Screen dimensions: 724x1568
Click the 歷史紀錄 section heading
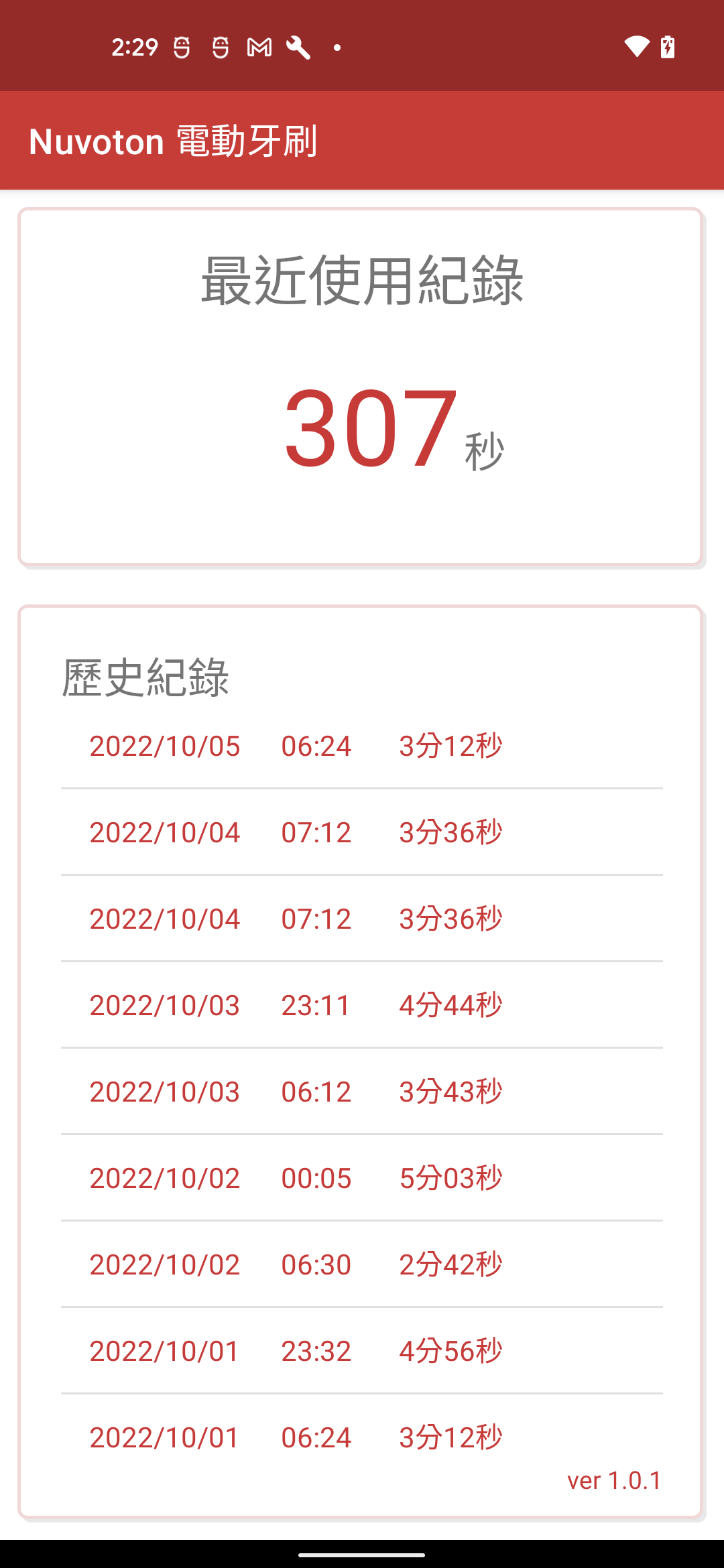(146, 678)
